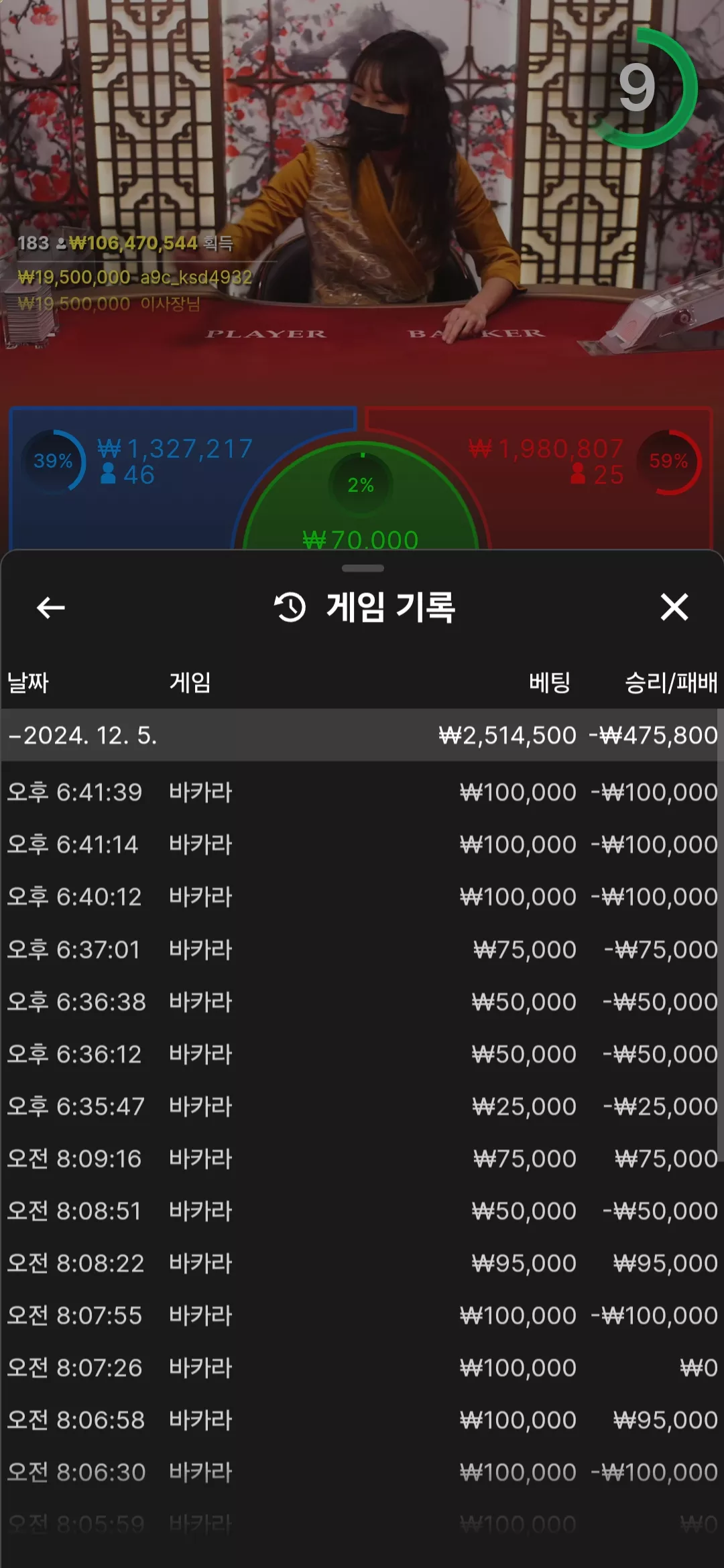Open the 오후 6:35:47 바카라 record
The height and width of the screenshot is (1568, 724).
coord(362,1106)
